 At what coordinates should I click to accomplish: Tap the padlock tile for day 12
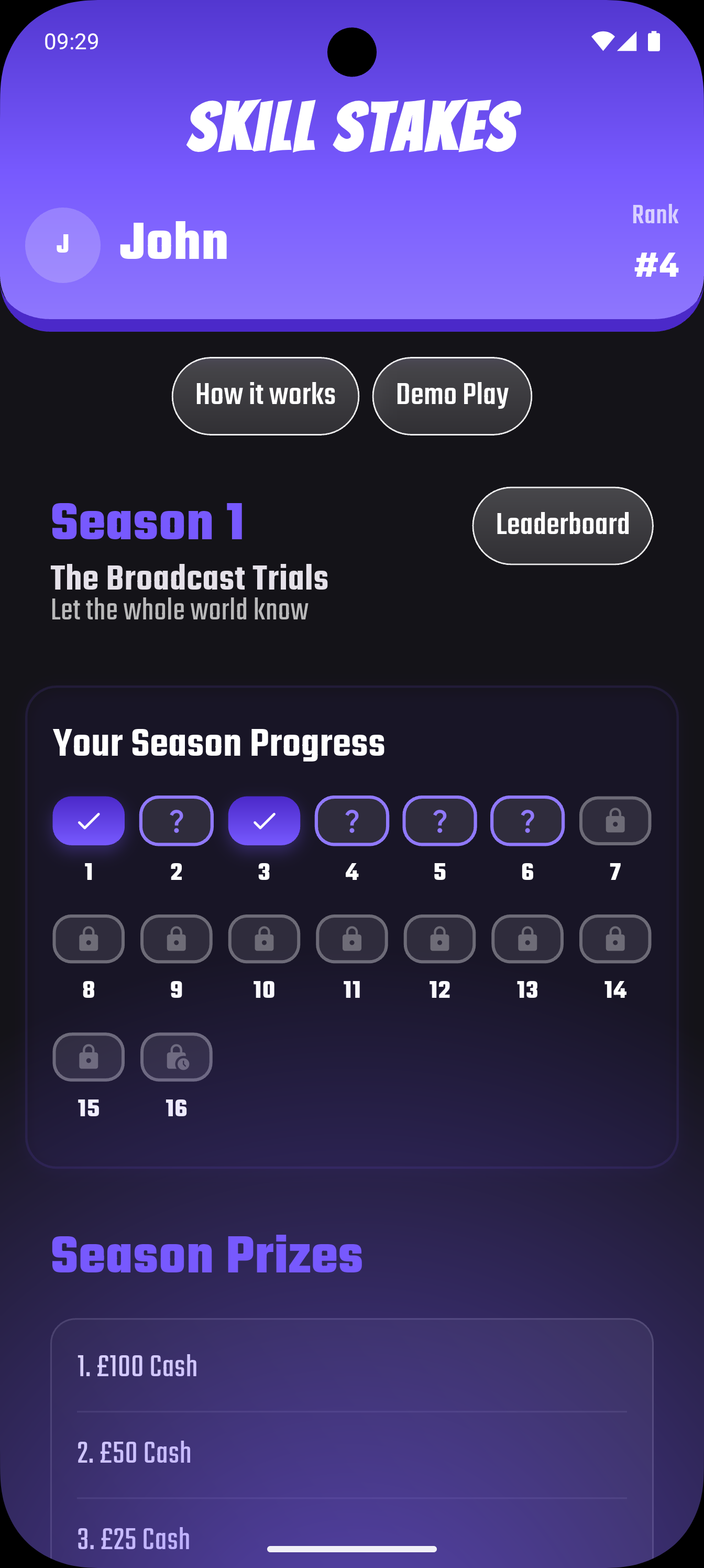pyautogui.click(x=439, y=939)
